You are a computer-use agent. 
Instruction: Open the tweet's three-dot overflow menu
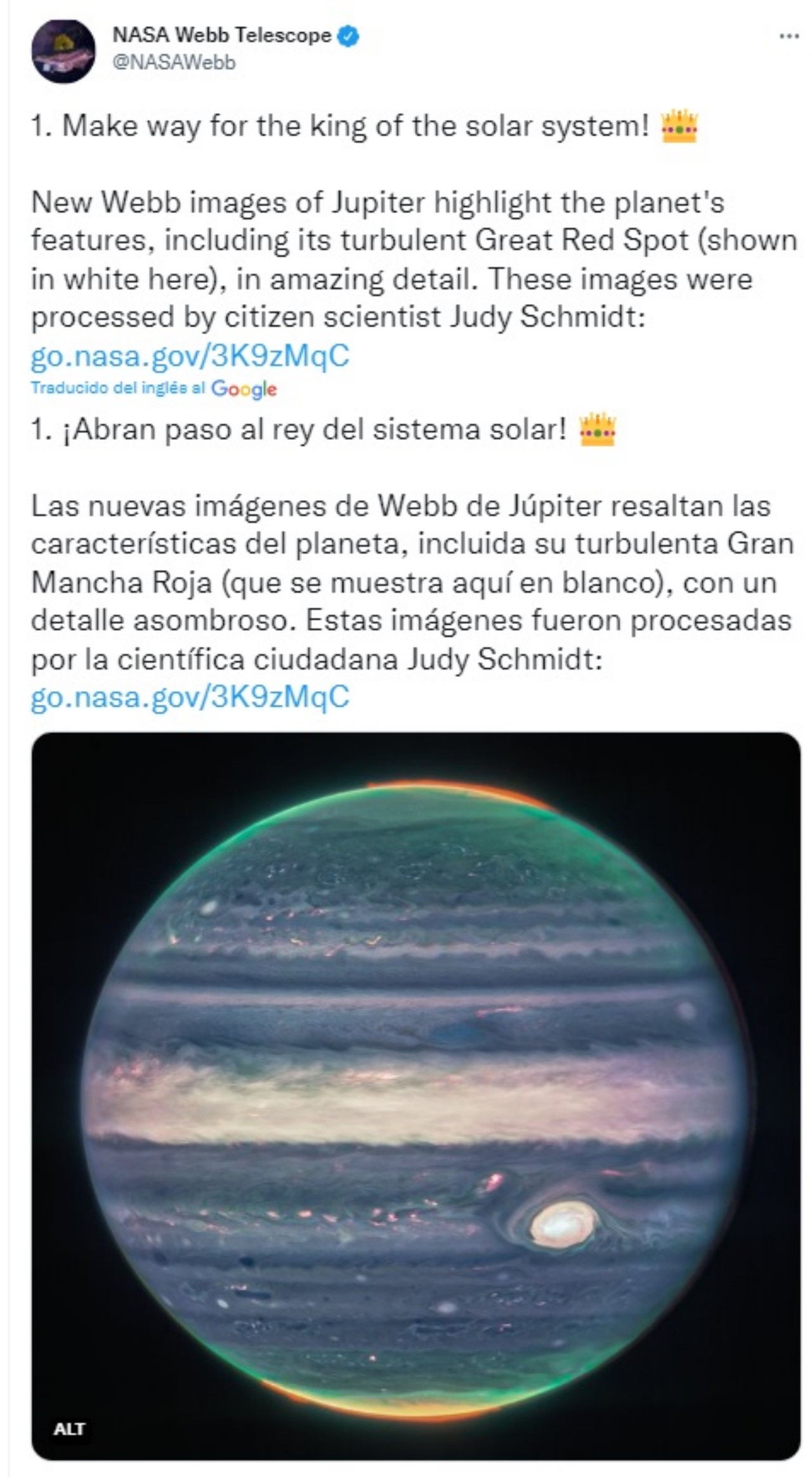[789, 37]
